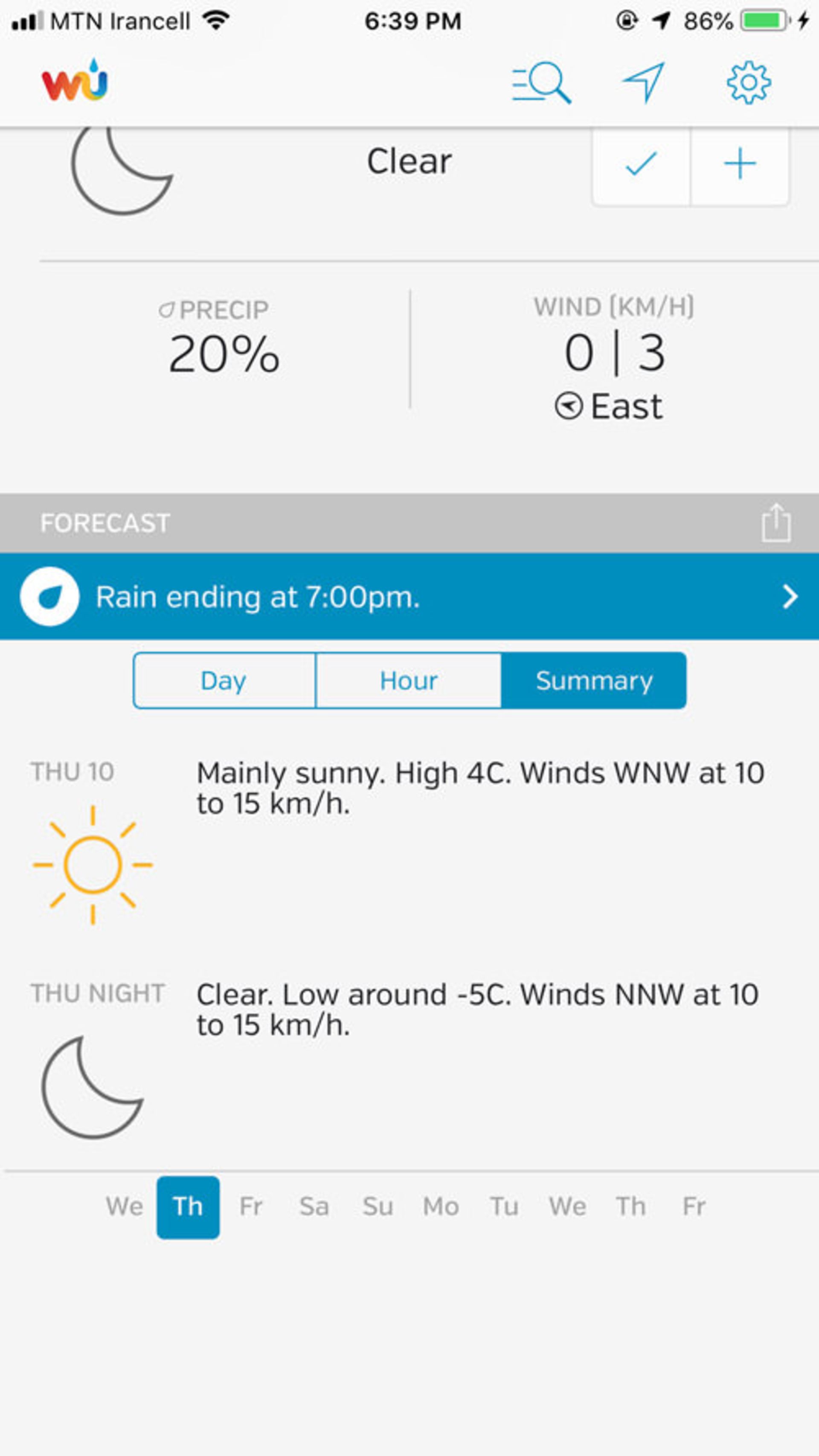Image resolution: width=819 pixels, height=1456 pixels.
Task: Tap the navigation arrow to use current location
Action: tap(645, 82)
